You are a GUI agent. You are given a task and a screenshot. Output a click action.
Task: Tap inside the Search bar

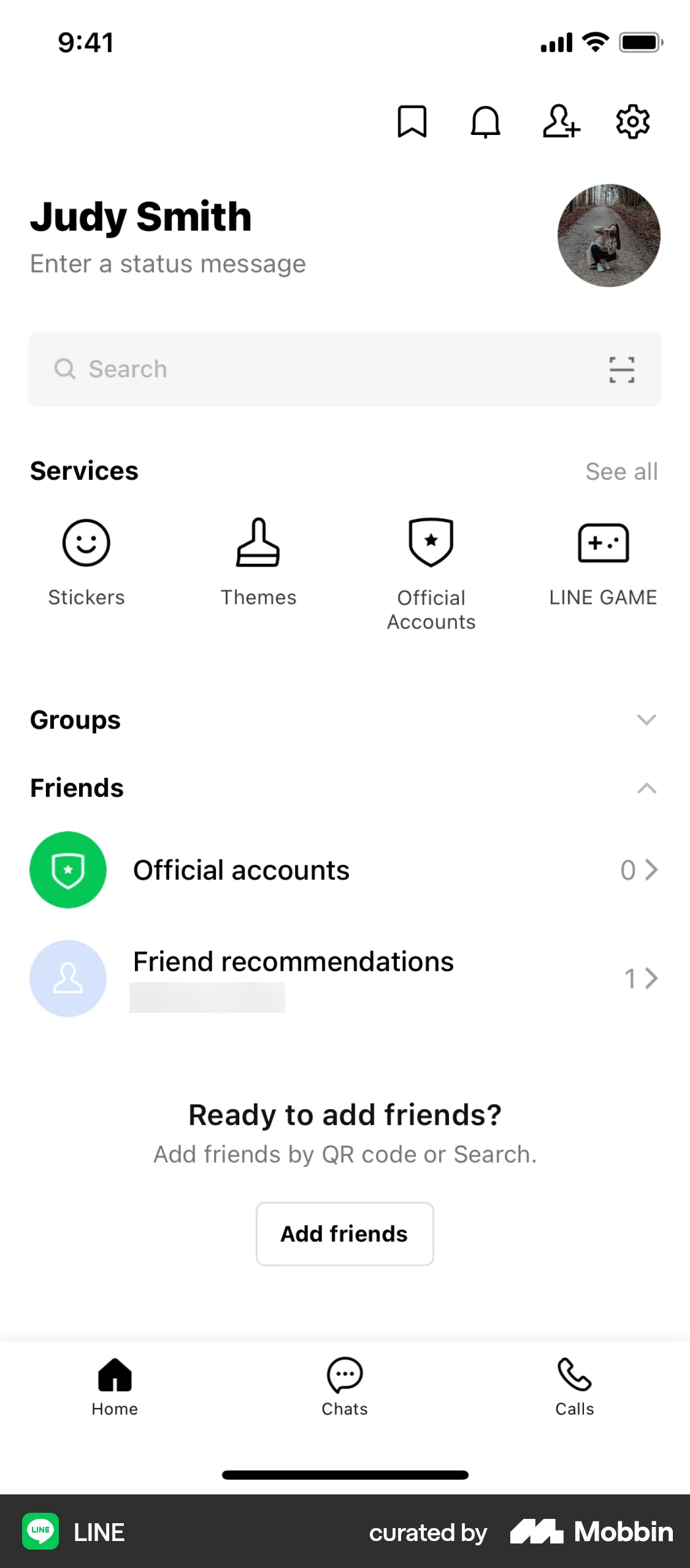point(245,369)
